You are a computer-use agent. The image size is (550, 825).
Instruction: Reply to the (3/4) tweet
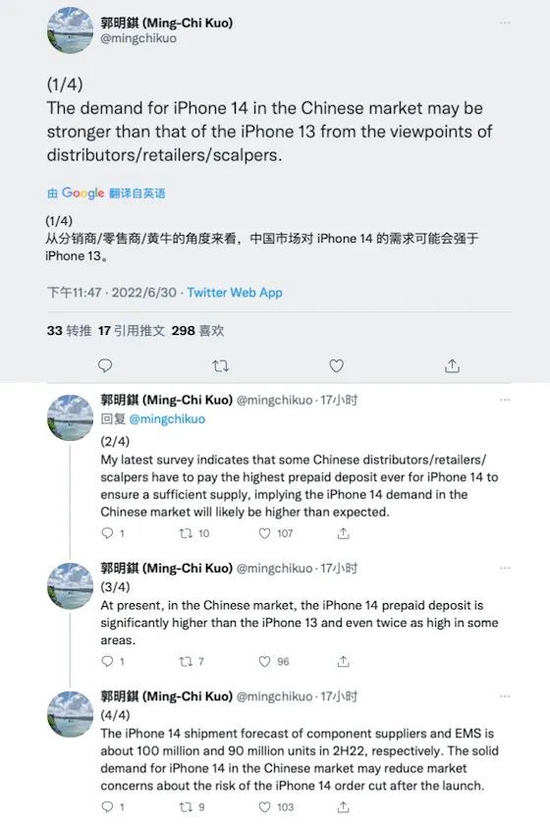112,661
